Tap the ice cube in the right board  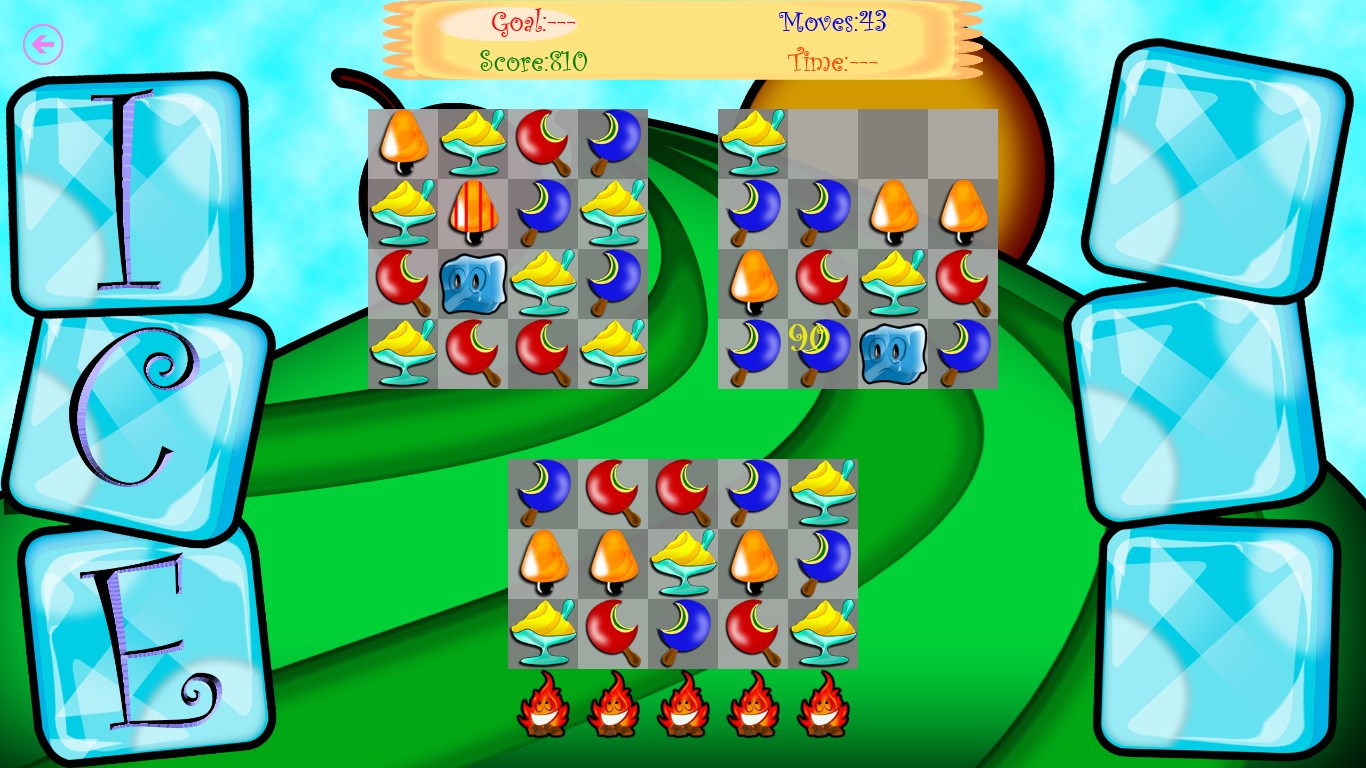pos(893,353)
